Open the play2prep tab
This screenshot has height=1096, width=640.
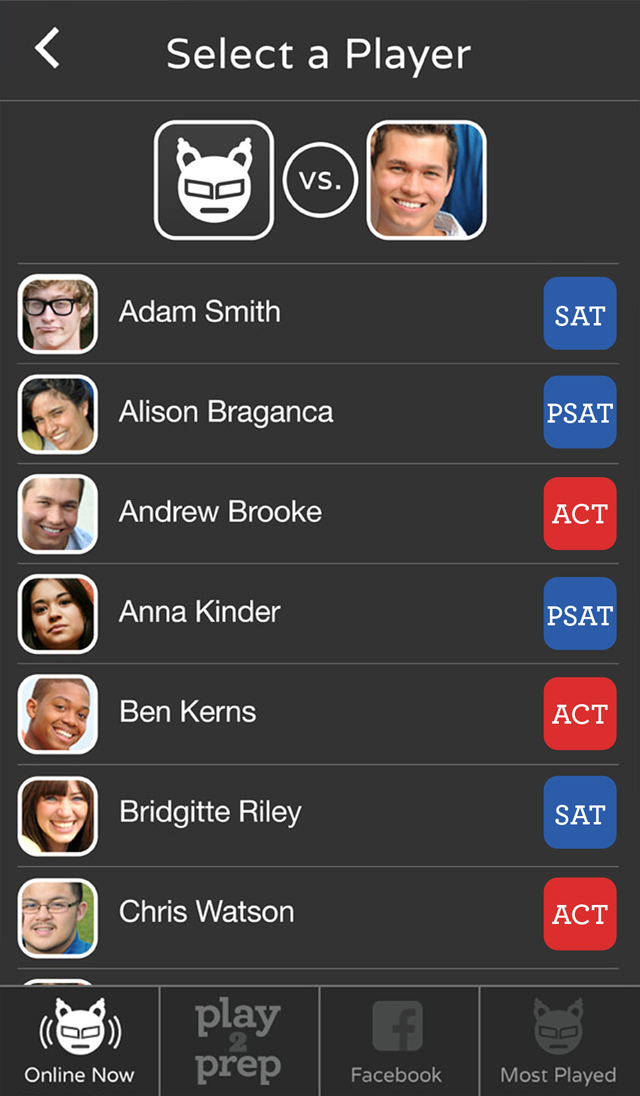tap(240, 1041)
